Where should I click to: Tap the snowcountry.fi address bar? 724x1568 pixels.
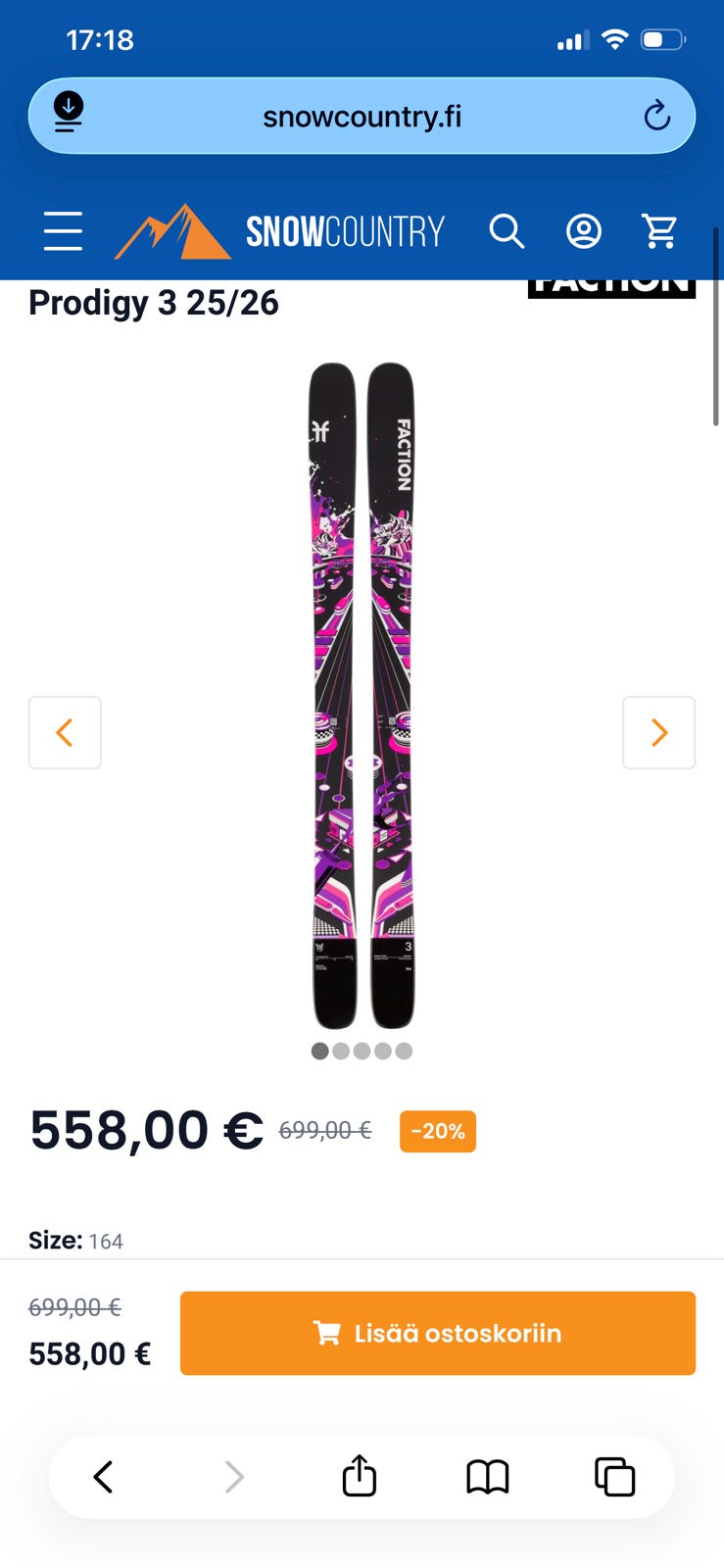[x=362, y=117]
